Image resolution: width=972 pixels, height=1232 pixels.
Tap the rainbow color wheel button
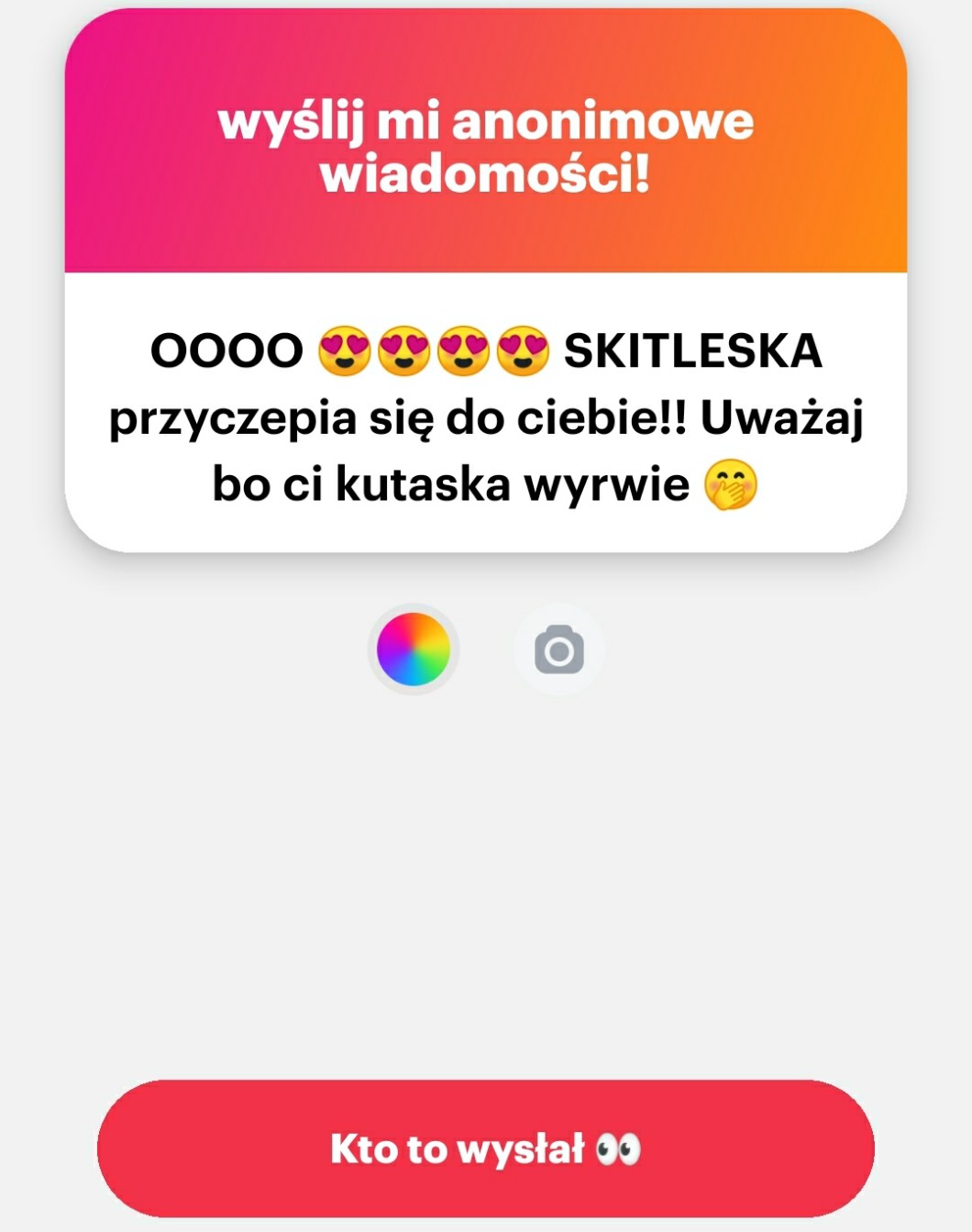coord(414,649)
